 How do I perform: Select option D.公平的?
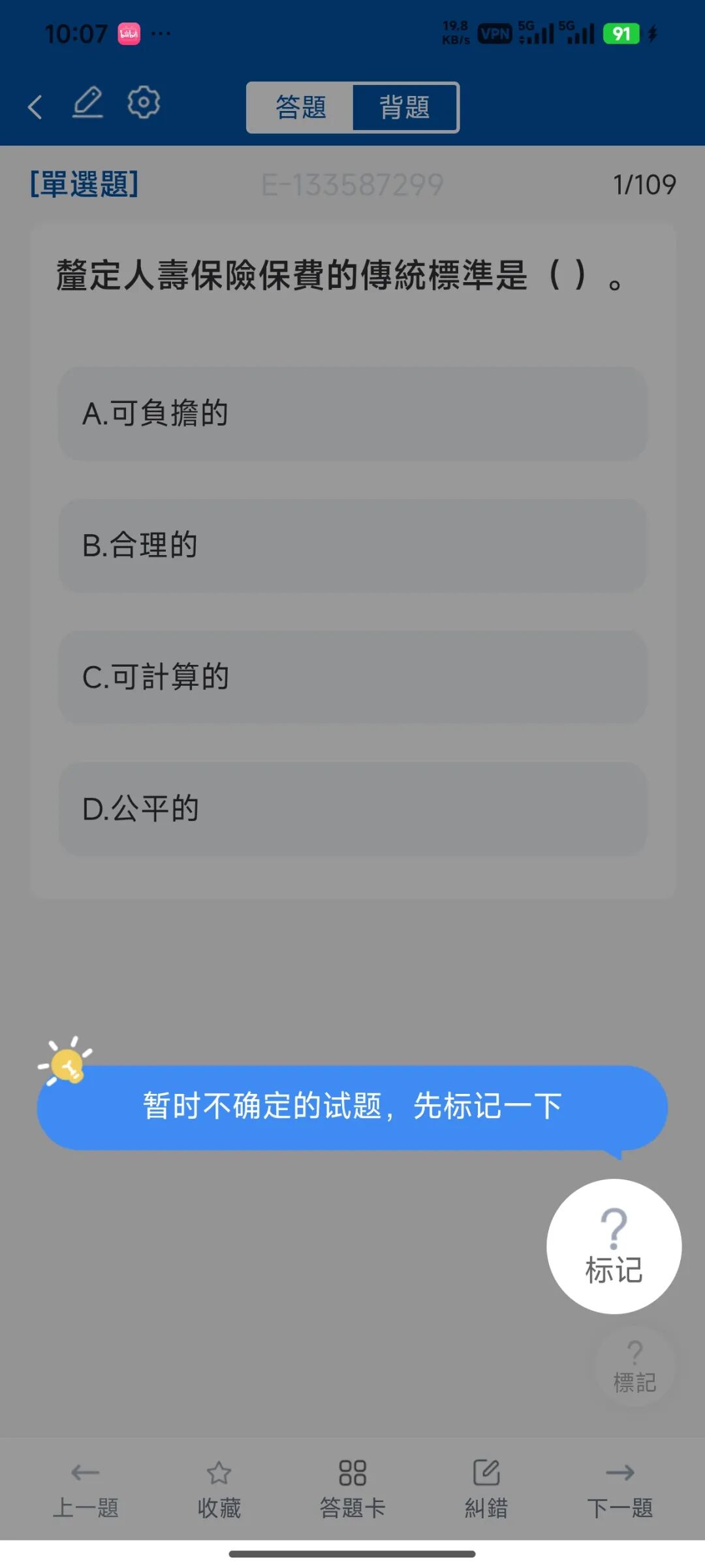tap(352, 808)
